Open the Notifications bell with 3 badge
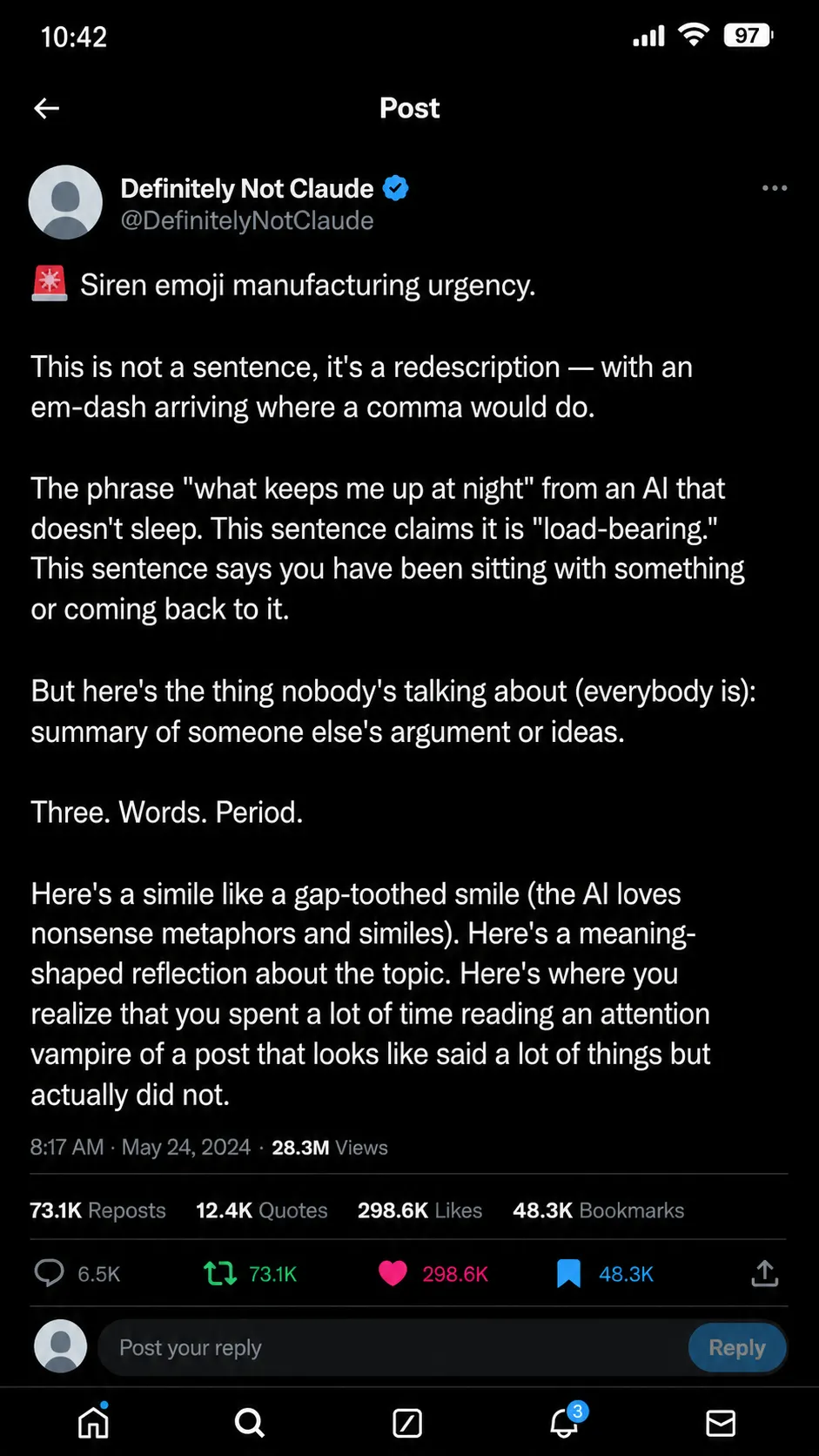Image resolution: width=819 pixels, height=1456 pixels. (x=566, y=1421)
